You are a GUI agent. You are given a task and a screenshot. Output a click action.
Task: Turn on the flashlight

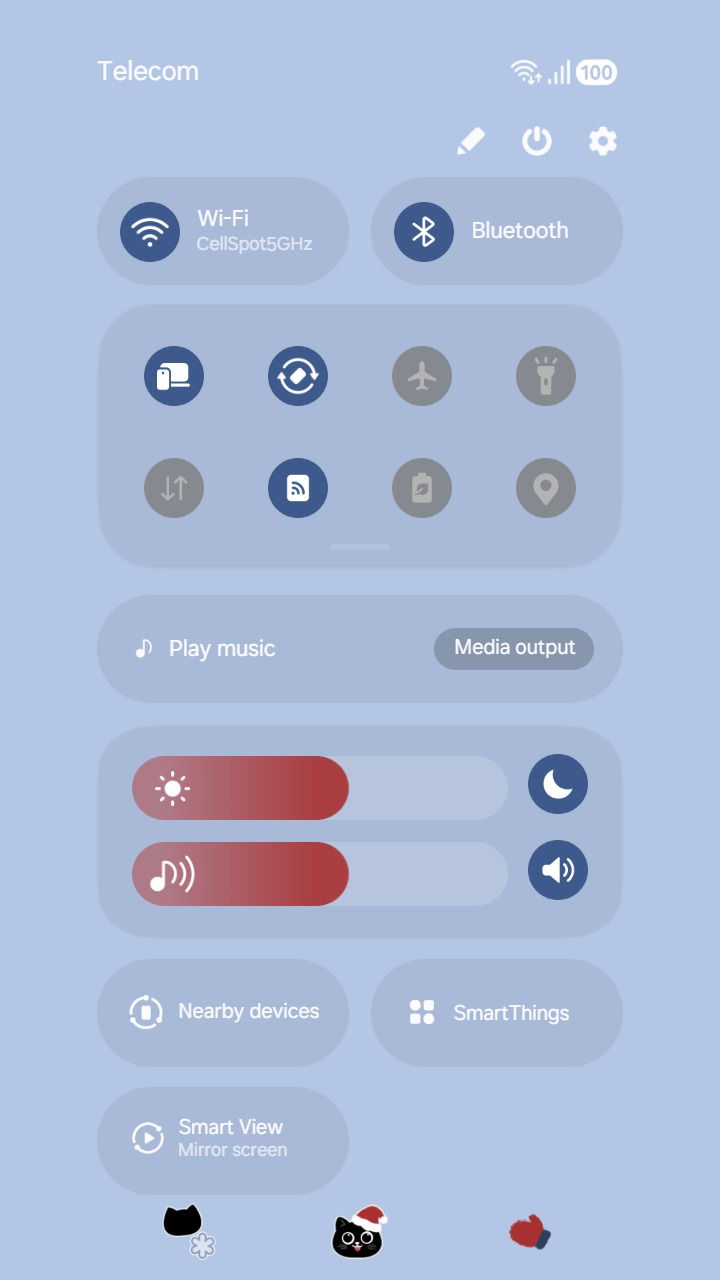click(546, 376)
